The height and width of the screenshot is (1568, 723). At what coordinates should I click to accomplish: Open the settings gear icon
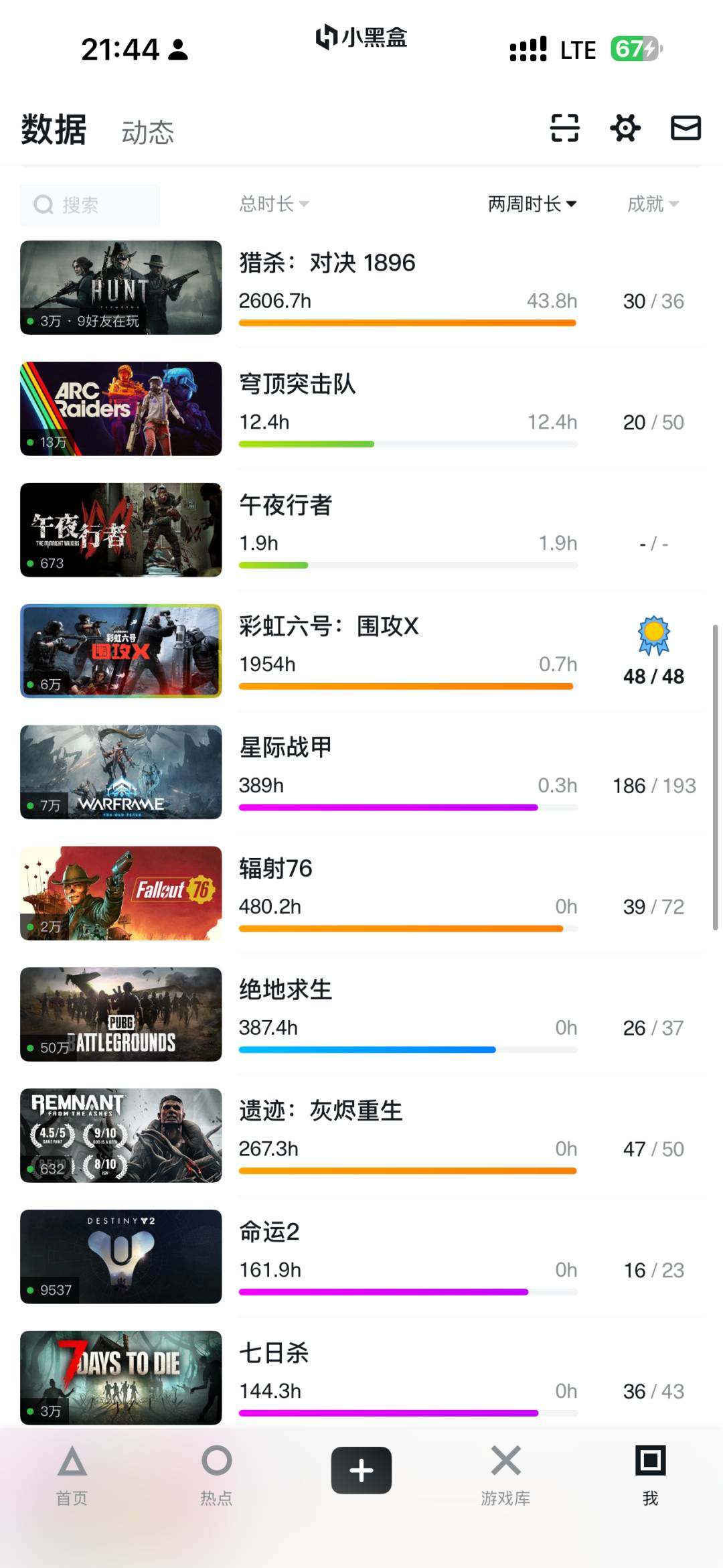click(625, 129)
